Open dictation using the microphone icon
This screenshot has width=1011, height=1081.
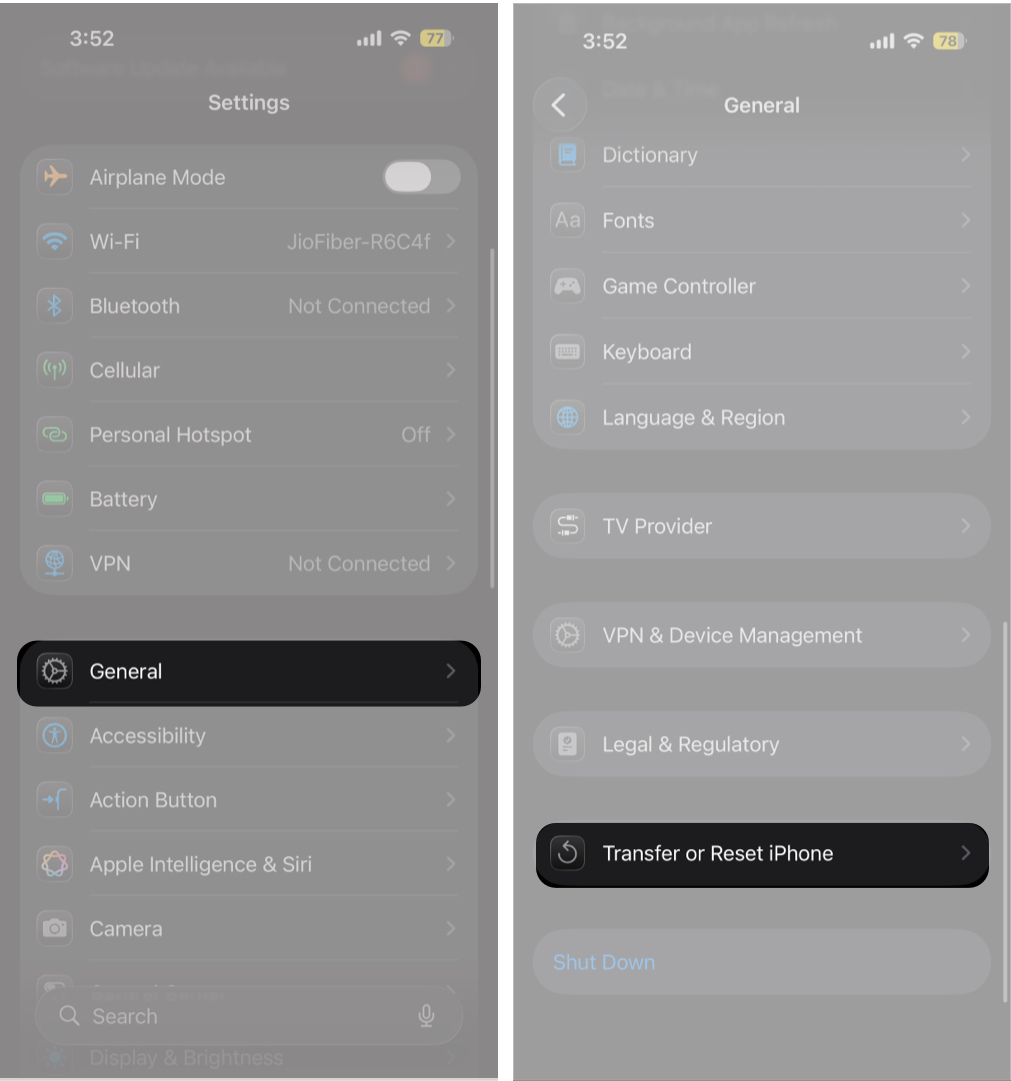pyautogui.click(x=427, y=1015)
